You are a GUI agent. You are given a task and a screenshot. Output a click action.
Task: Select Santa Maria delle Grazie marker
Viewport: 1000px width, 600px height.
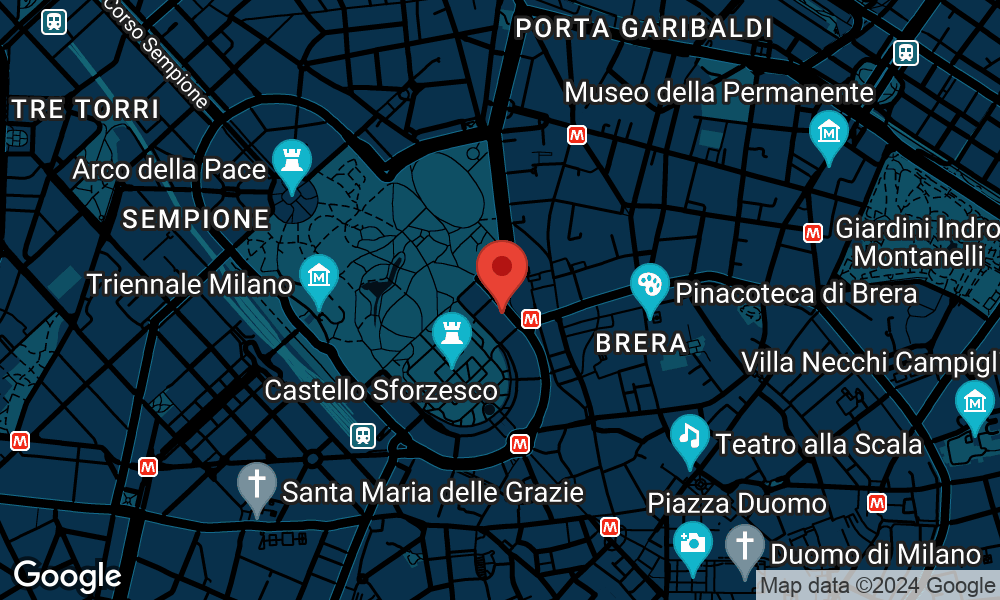point(257,485)
